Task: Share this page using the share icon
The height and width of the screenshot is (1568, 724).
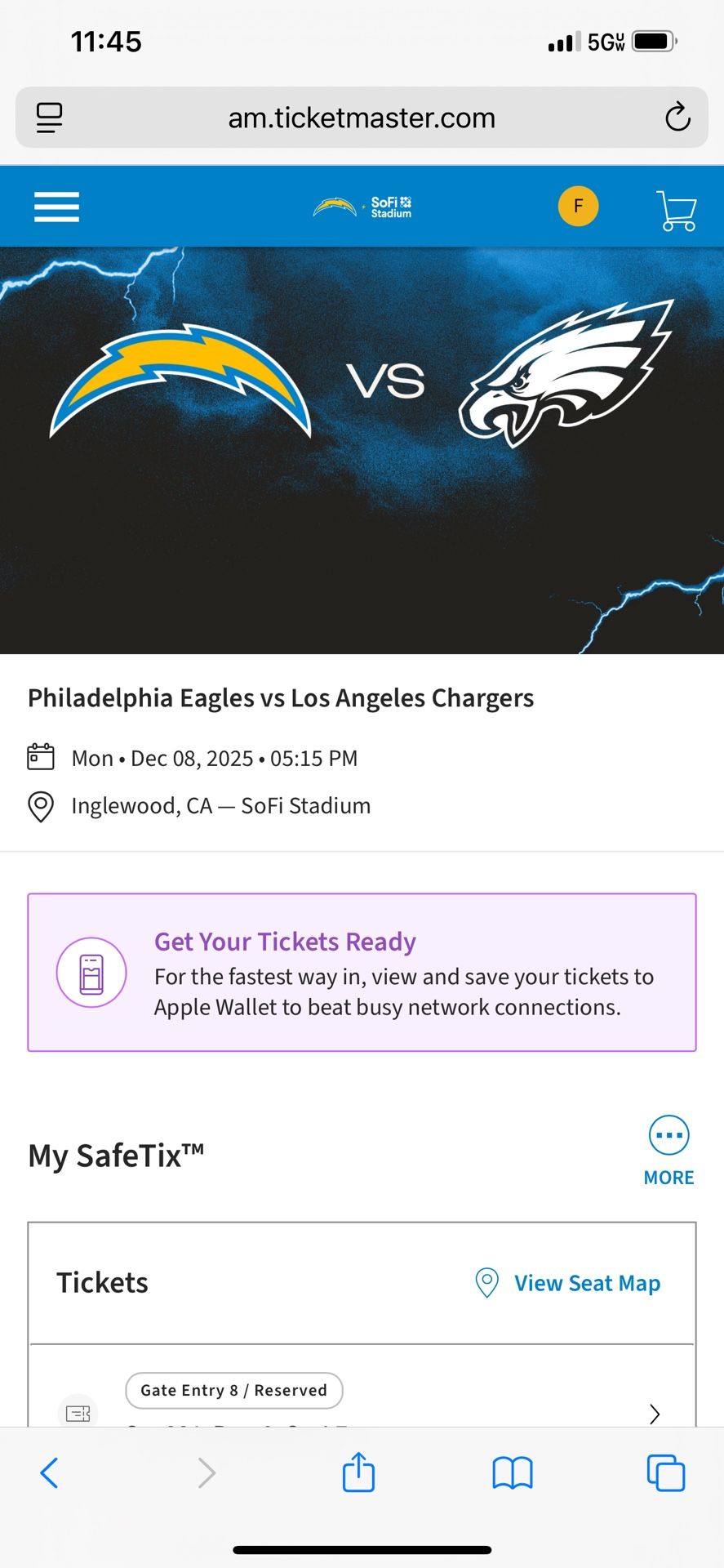Action: pos(358,1472)
